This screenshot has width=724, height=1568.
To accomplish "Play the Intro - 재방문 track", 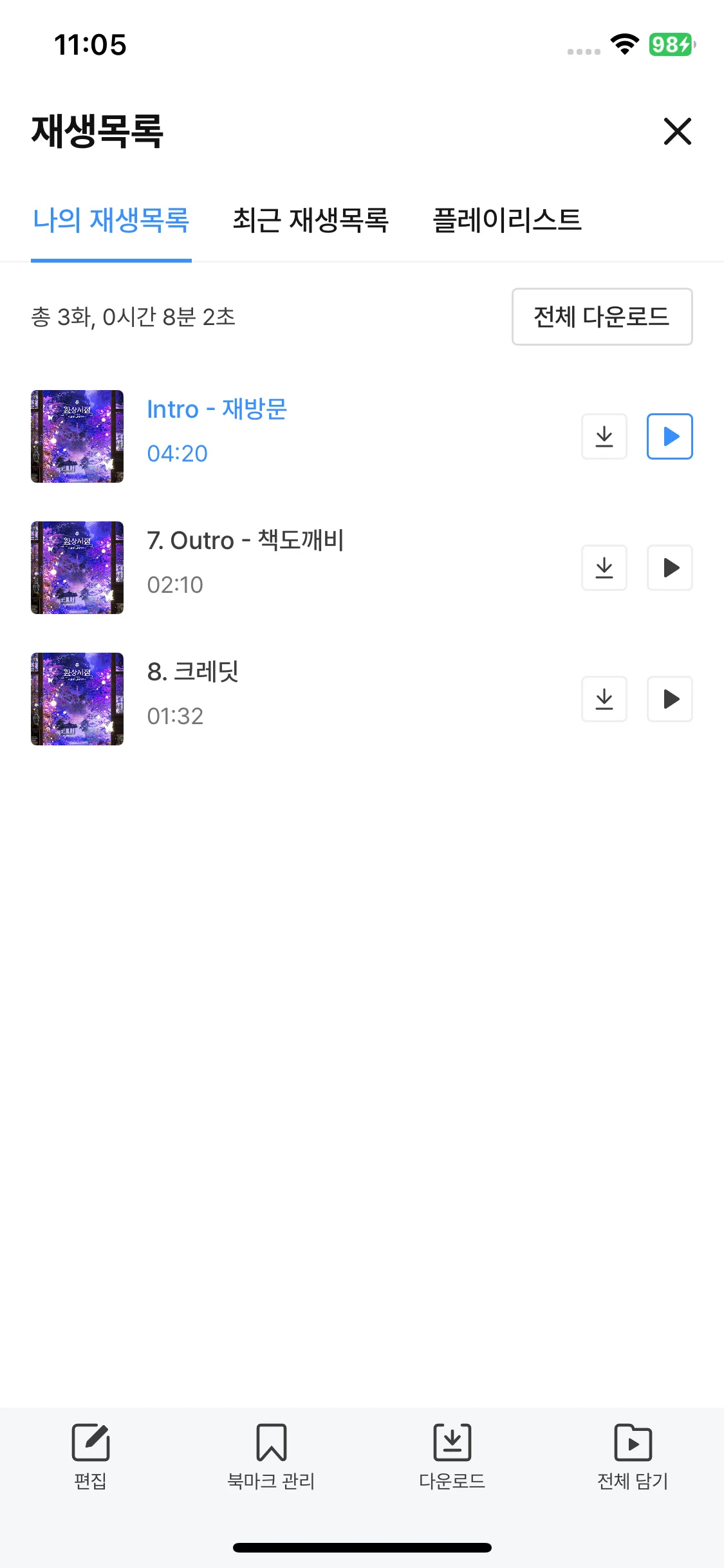I will coord(669,436).
